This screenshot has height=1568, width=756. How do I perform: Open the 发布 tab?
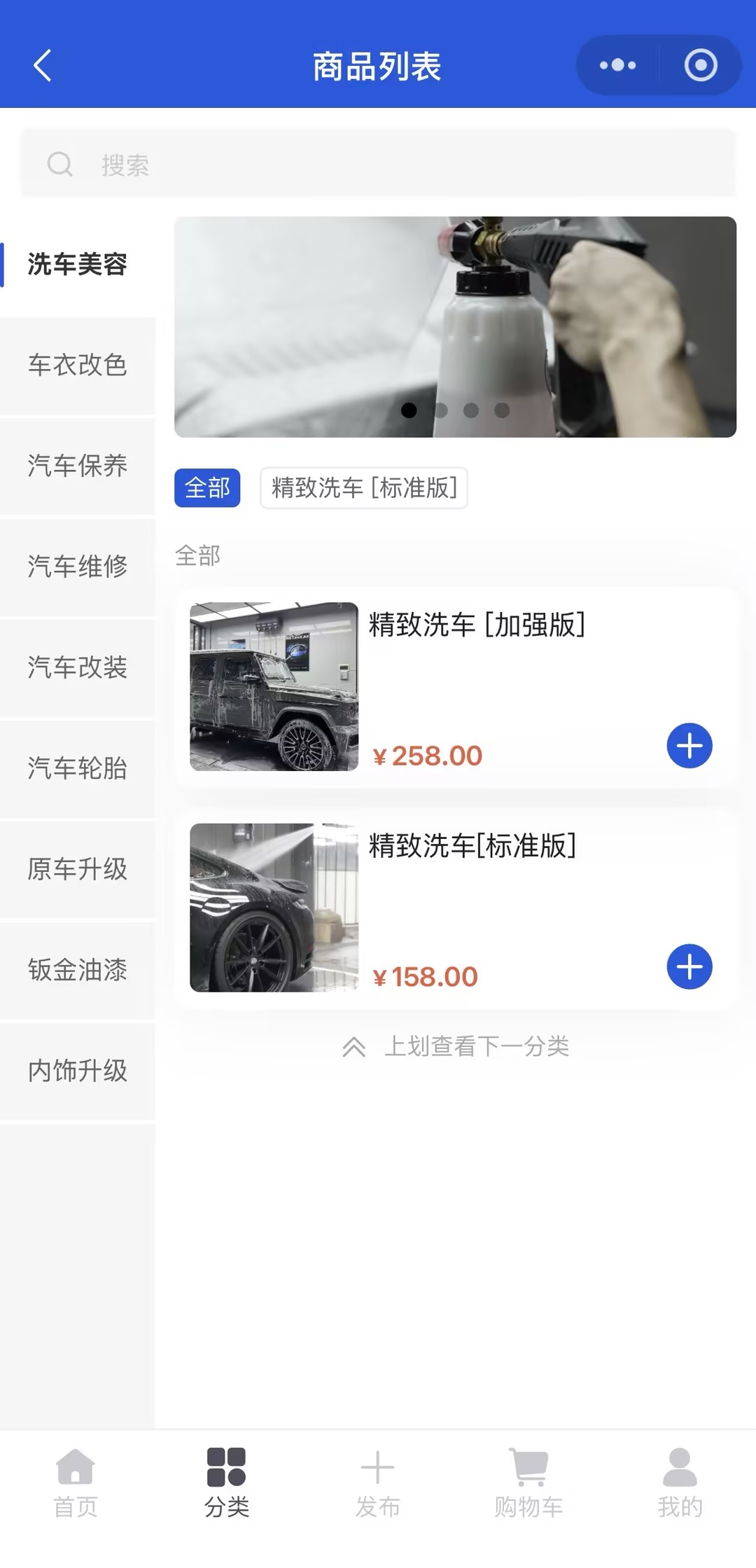(378, 1479)
